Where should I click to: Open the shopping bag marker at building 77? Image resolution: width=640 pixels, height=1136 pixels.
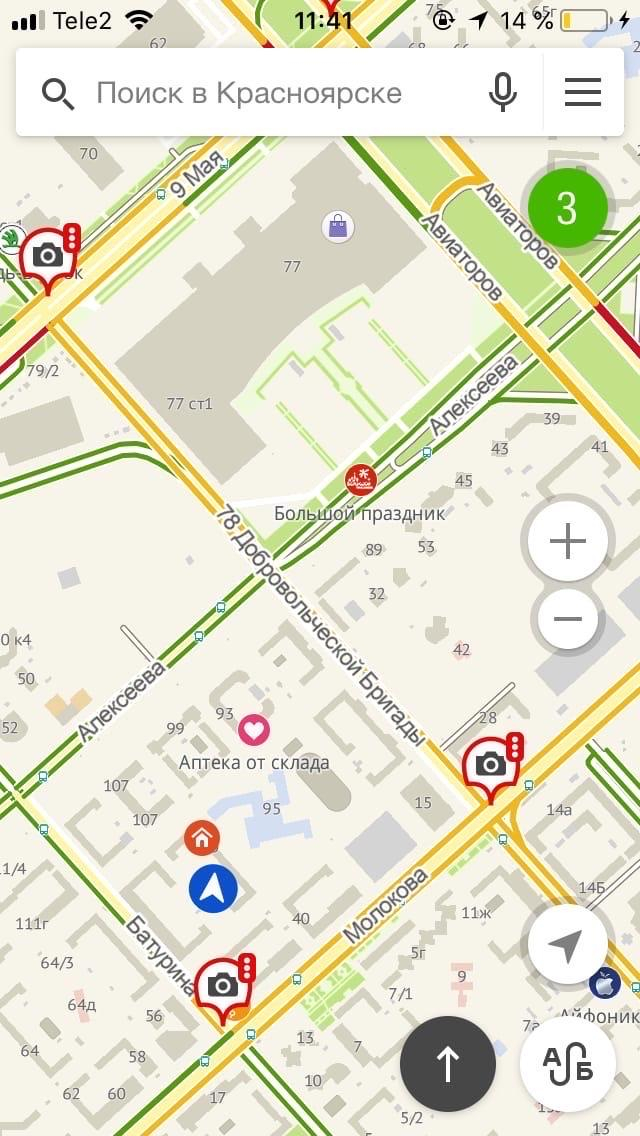click(x=338, y=227)
